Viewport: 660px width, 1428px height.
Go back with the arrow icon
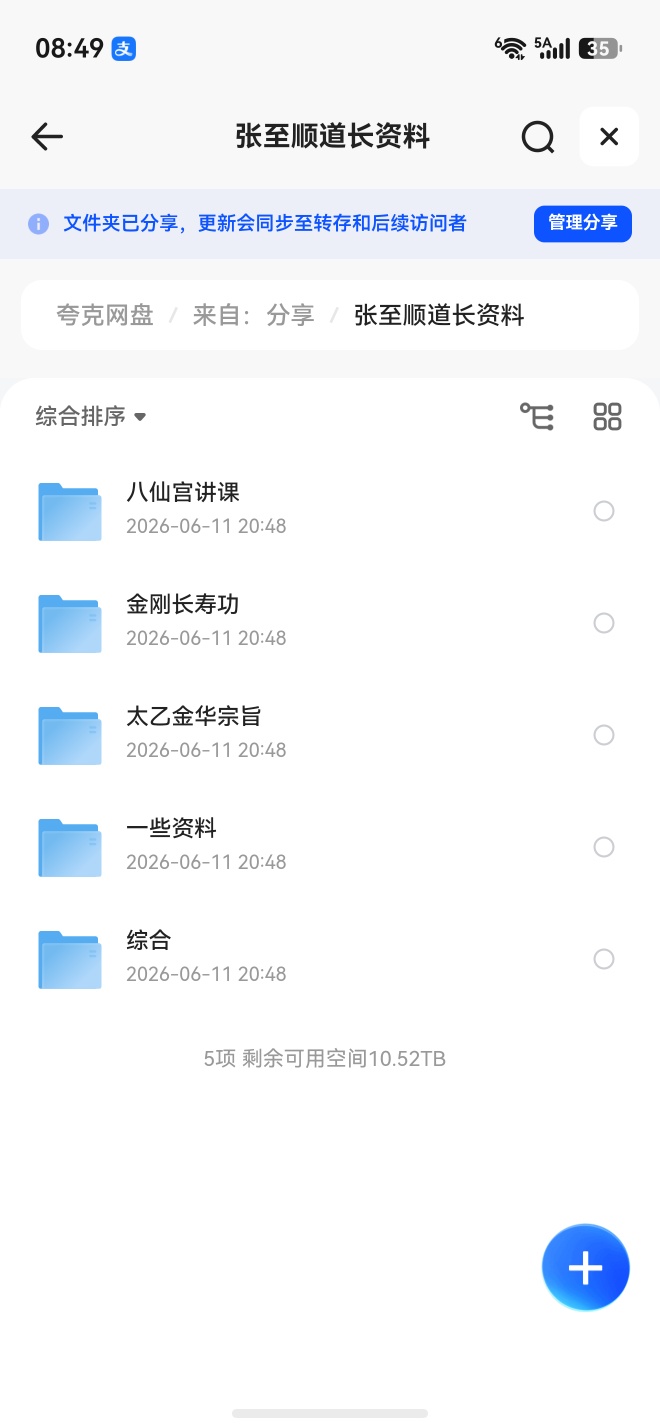click(47, 137)
